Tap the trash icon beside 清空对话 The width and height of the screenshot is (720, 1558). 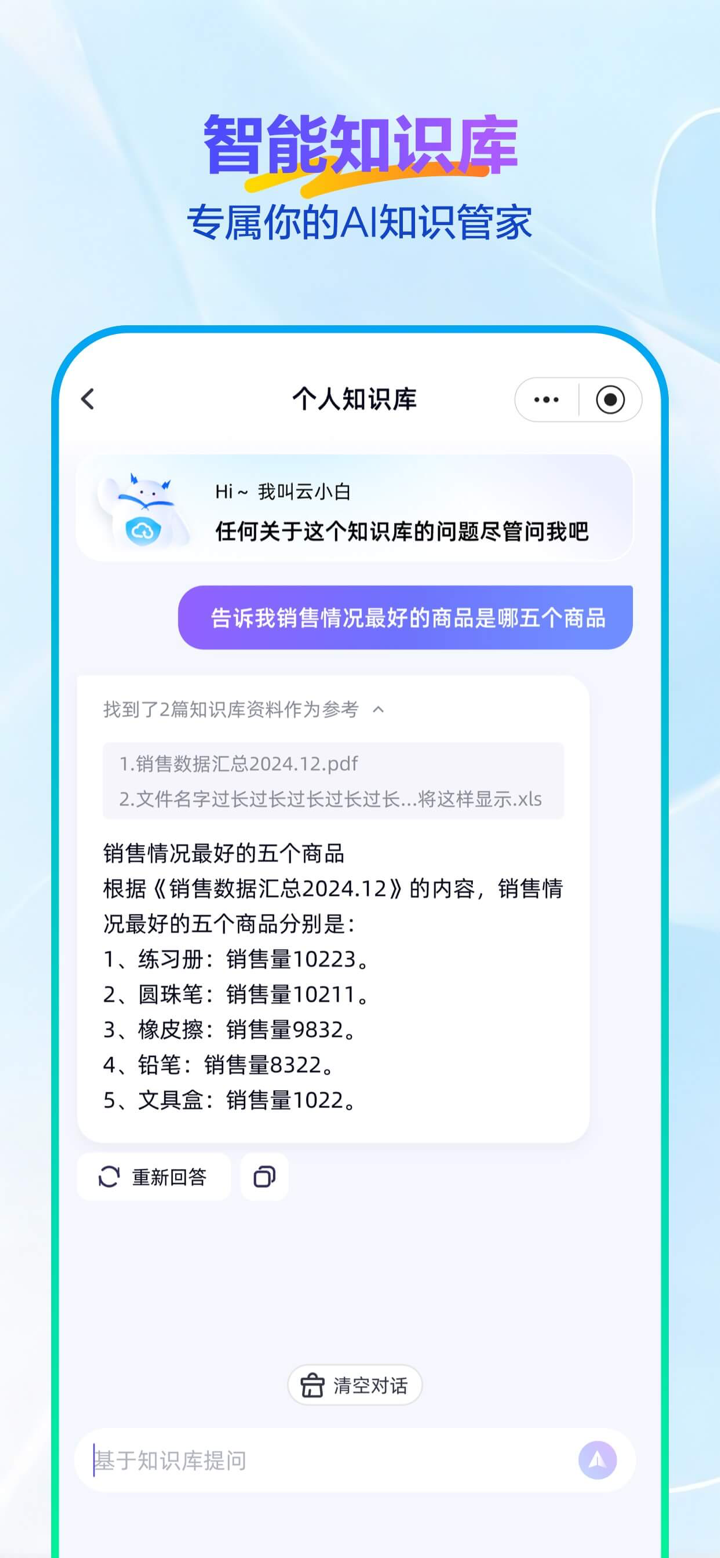tap(310, 1385)
